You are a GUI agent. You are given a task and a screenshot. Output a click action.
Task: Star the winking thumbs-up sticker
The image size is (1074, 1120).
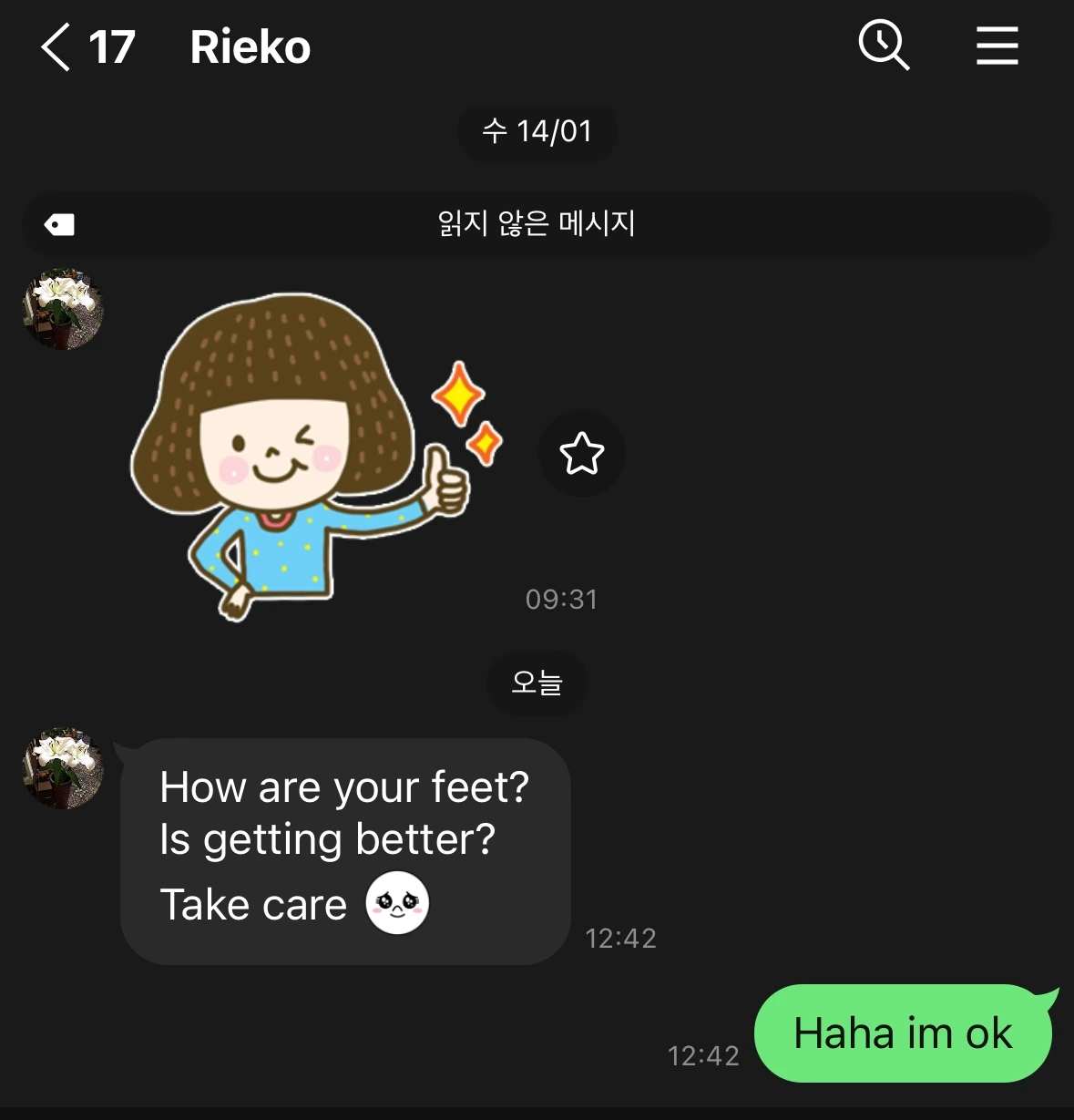(x=581, y=453)
